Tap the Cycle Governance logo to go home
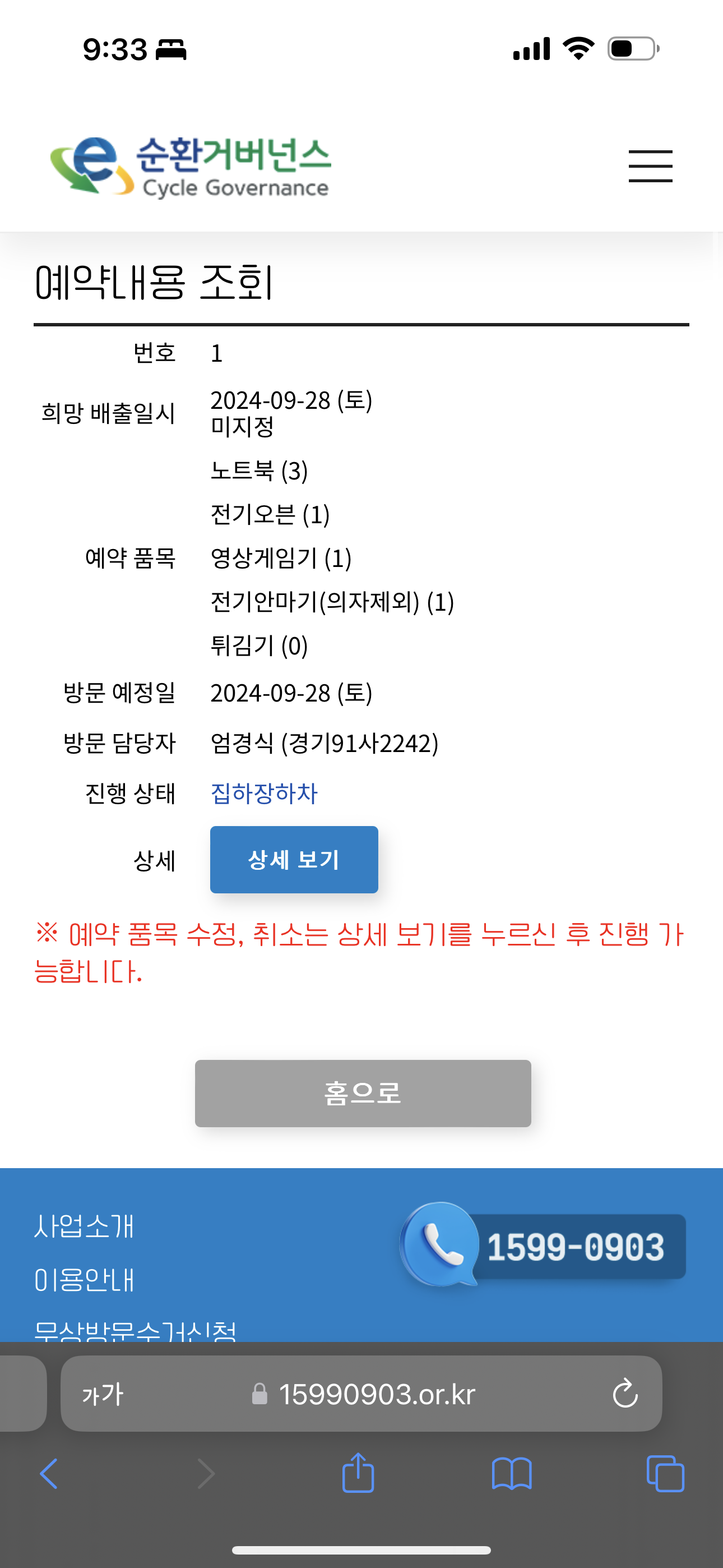Viewport: 723px width, 1568px height. click(191, 166)
